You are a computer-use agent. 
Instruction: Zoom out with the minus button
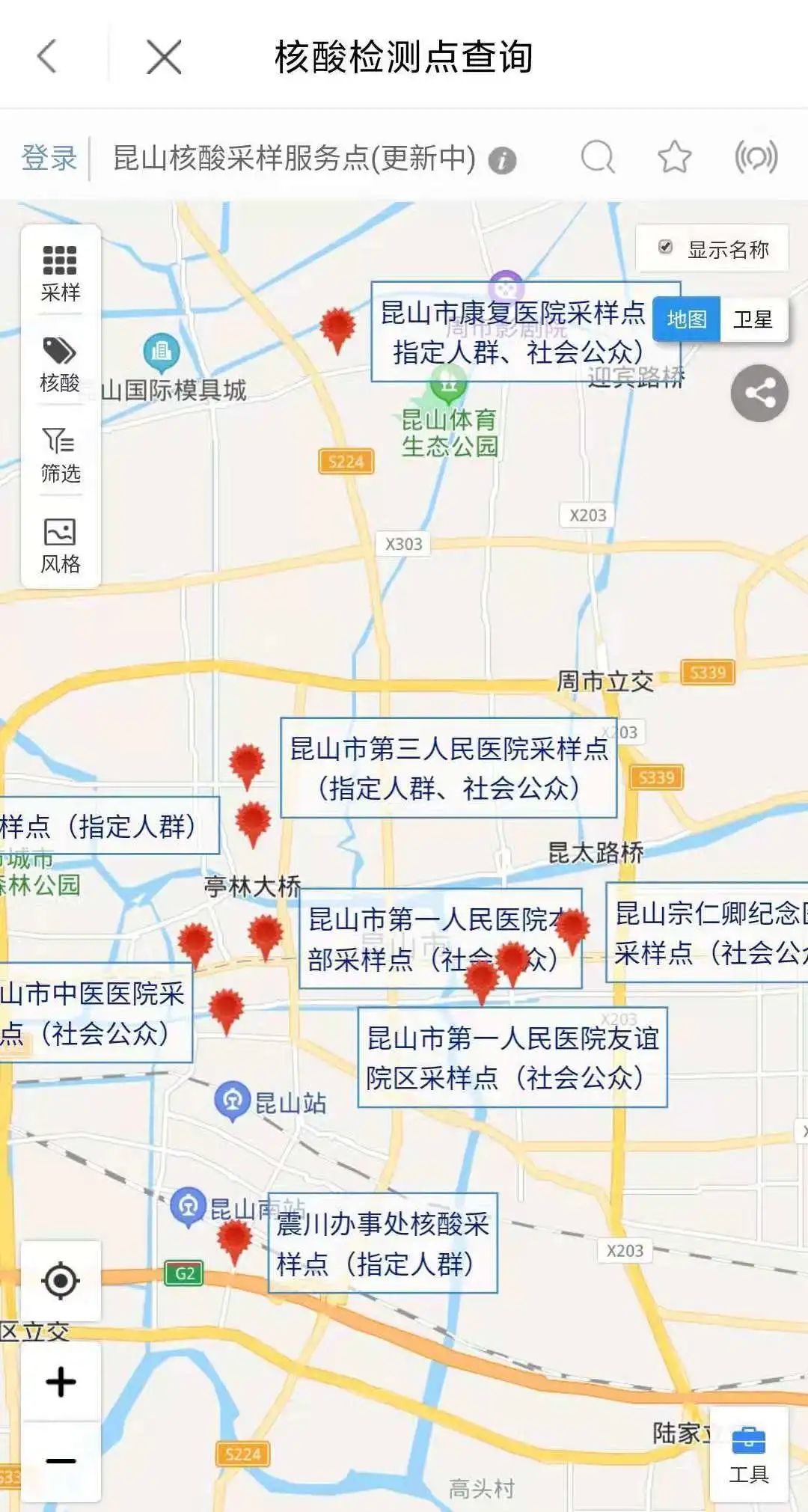[x=61, y=1460]
